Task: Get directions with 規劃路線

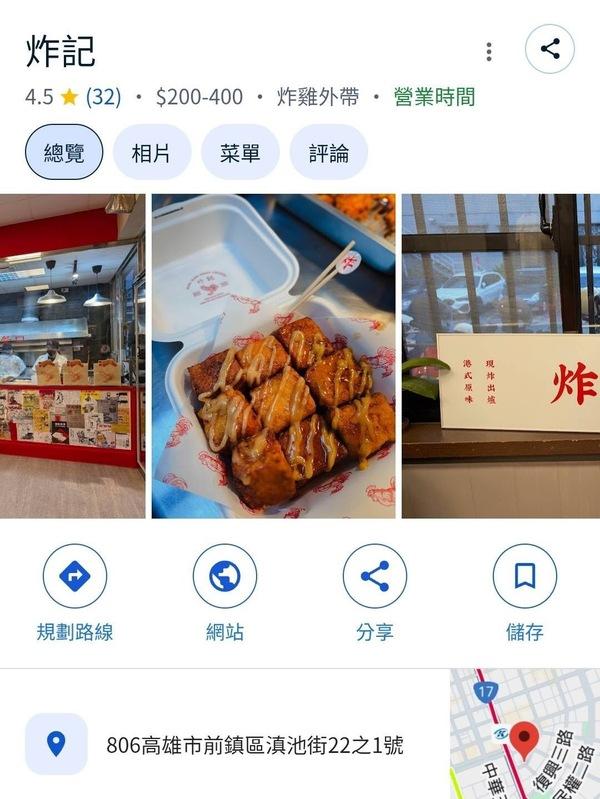Action: (75, 592)
